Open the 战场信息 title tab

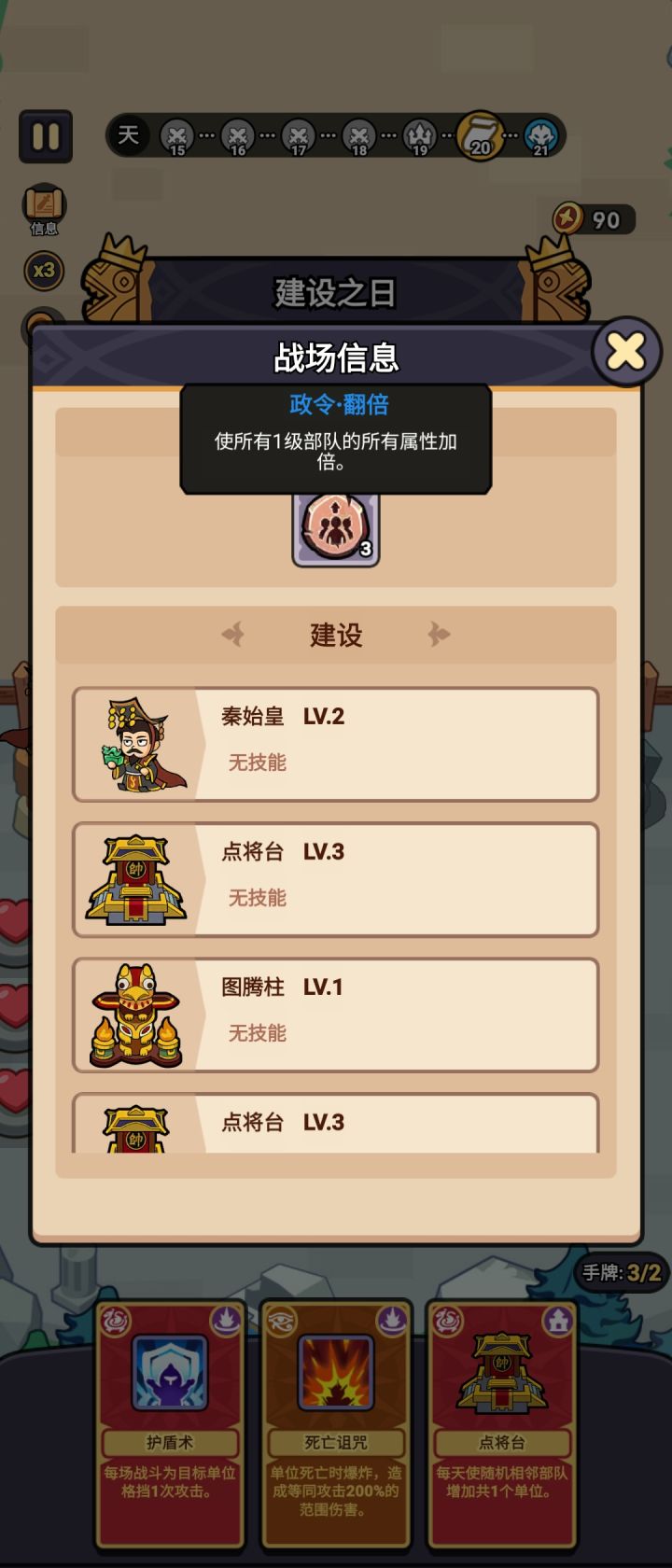pos(334,355)
